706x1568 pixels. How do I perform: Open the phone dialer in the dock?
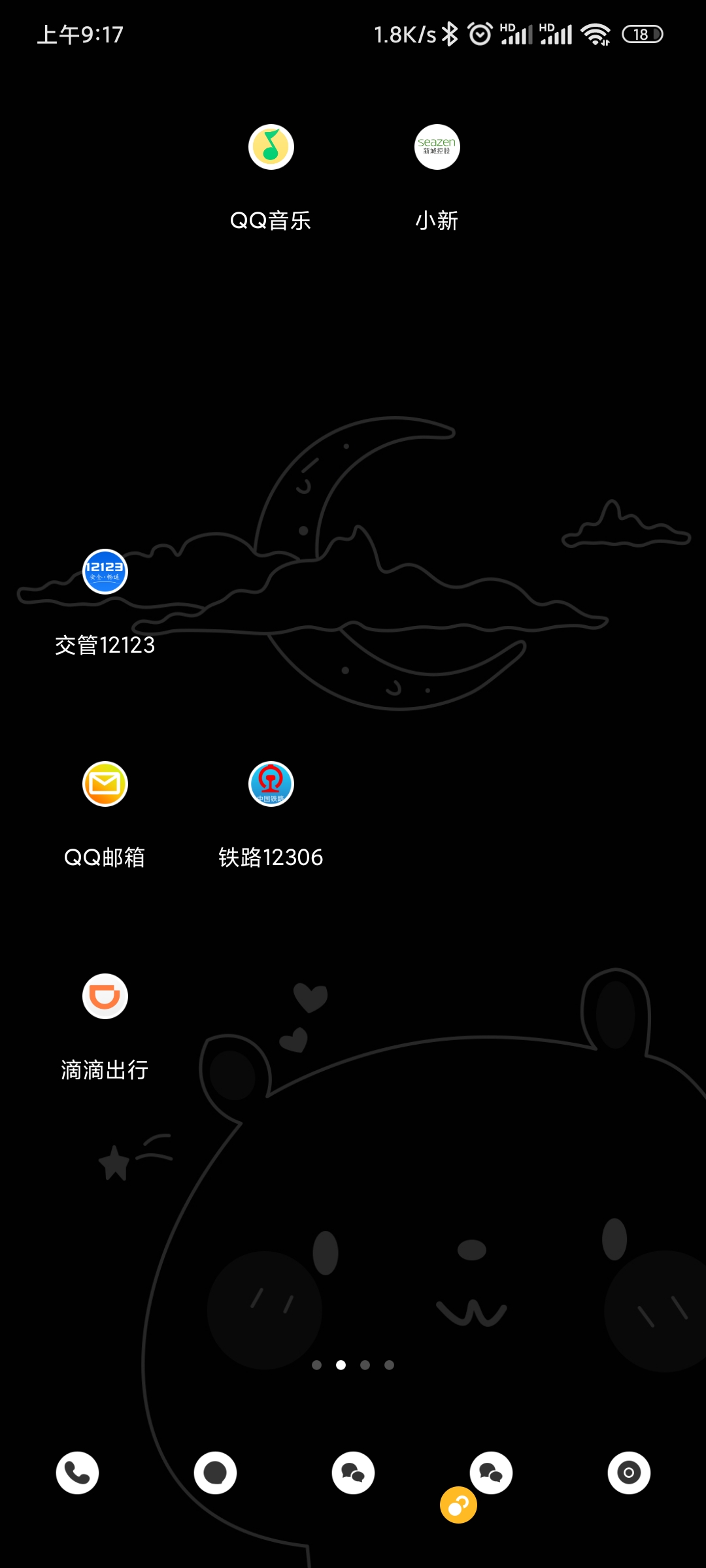click(77, 1473)
